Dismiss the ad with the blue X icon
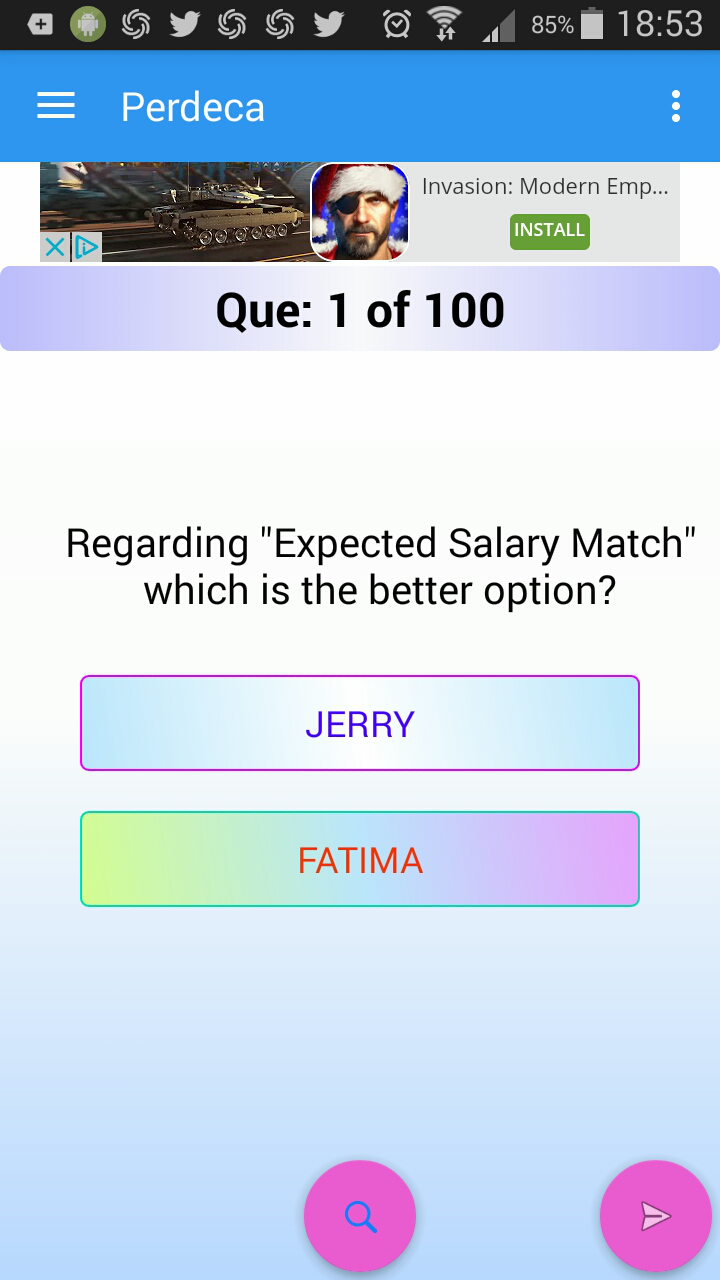The height and width of the screenshot is (1280, 720). tap(54, 247)
